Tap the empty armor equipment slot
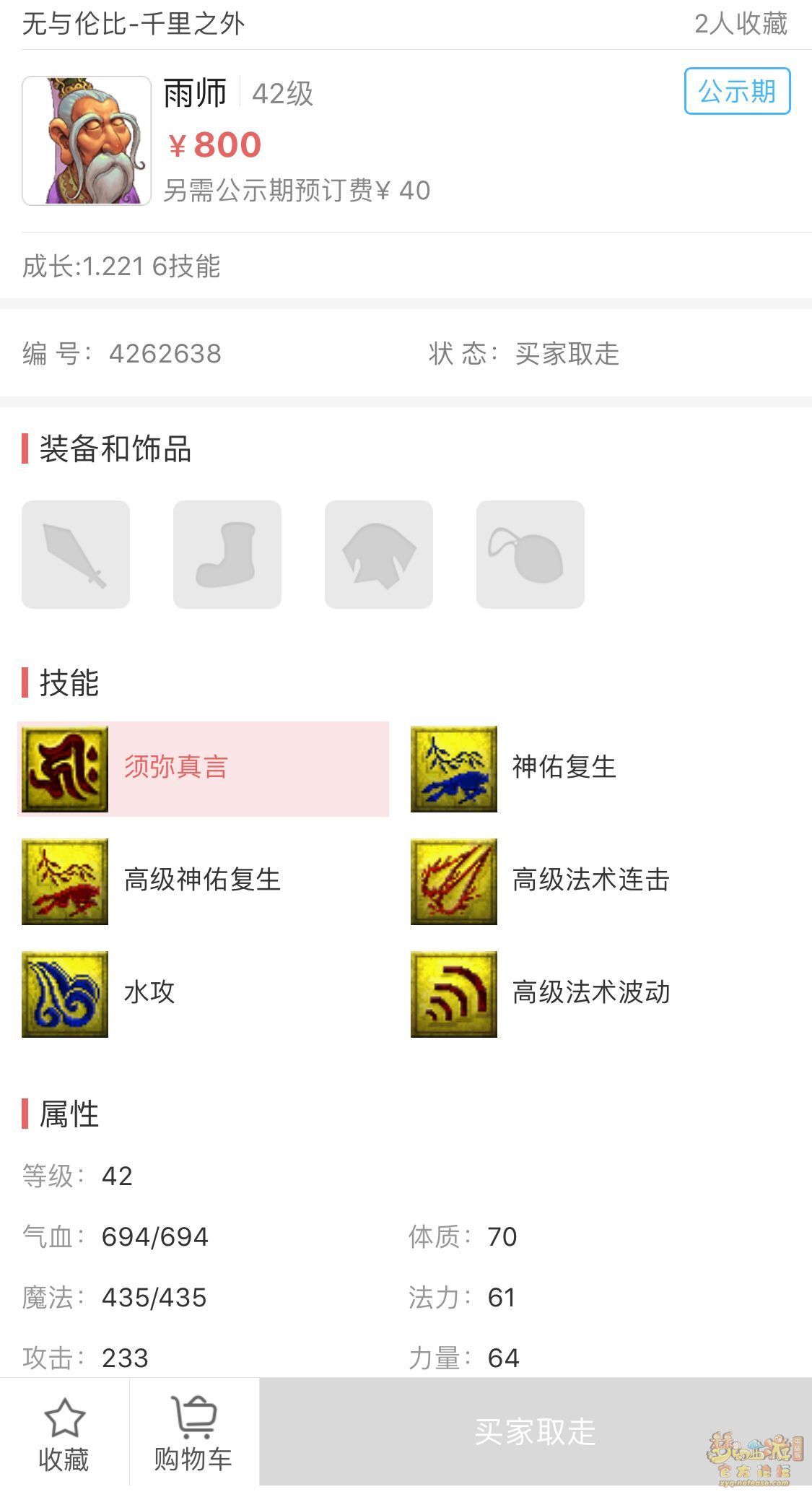 (x=379, y=555)
